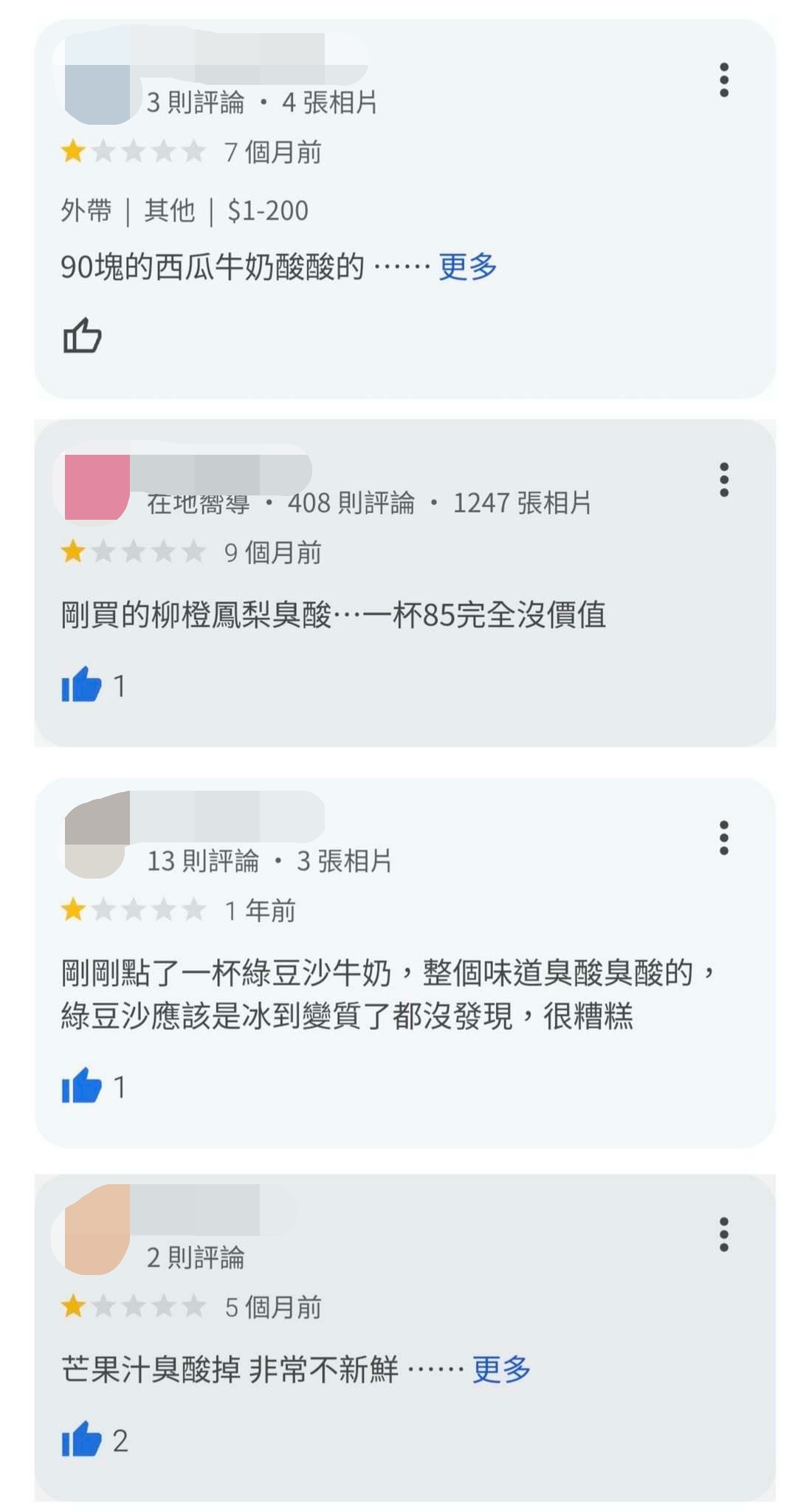The width and height of the screenshot is (809, 1512).
Task: Open options menu for the 芒果汁 review
Action: tap(723, 1234)
